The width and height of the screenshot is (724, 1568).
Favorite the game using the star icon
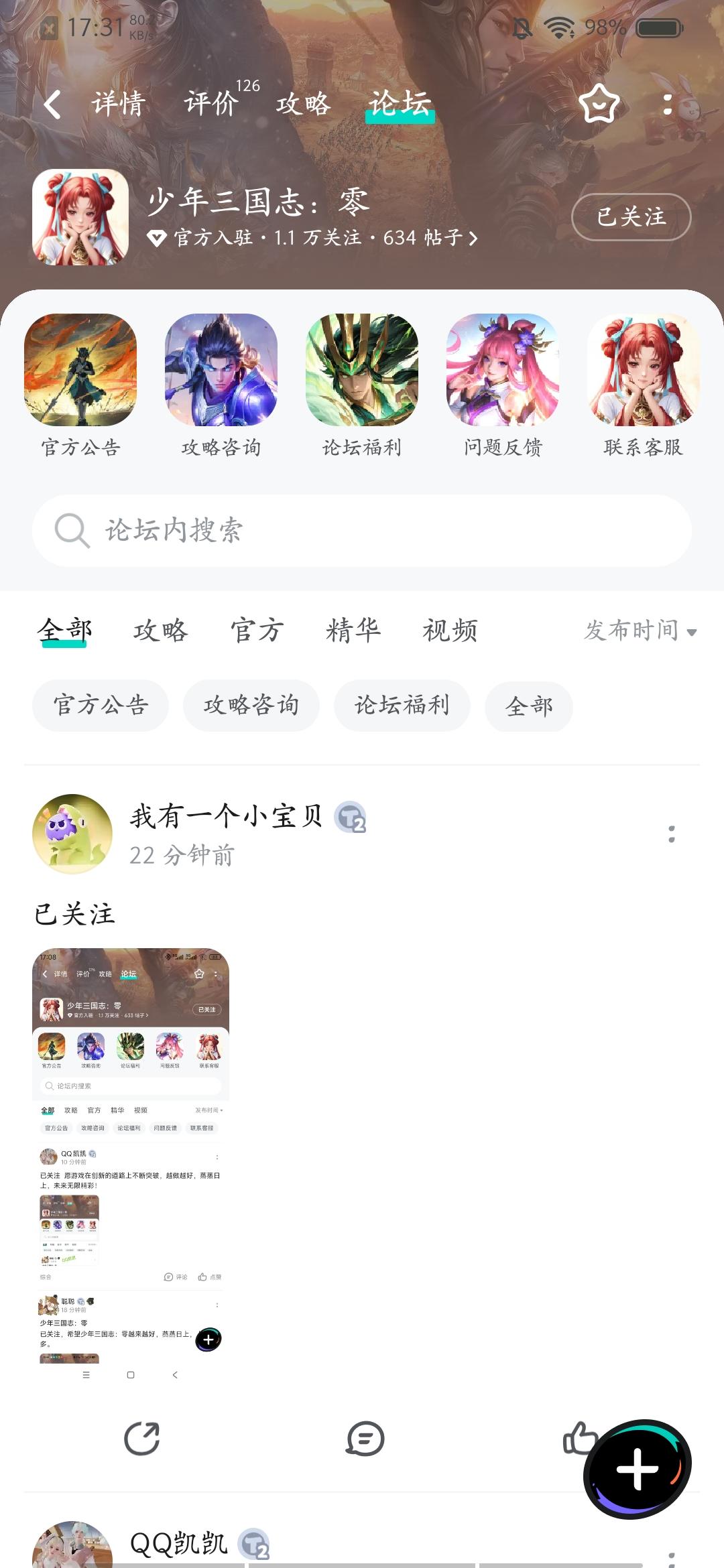click(x=599, y=104)
